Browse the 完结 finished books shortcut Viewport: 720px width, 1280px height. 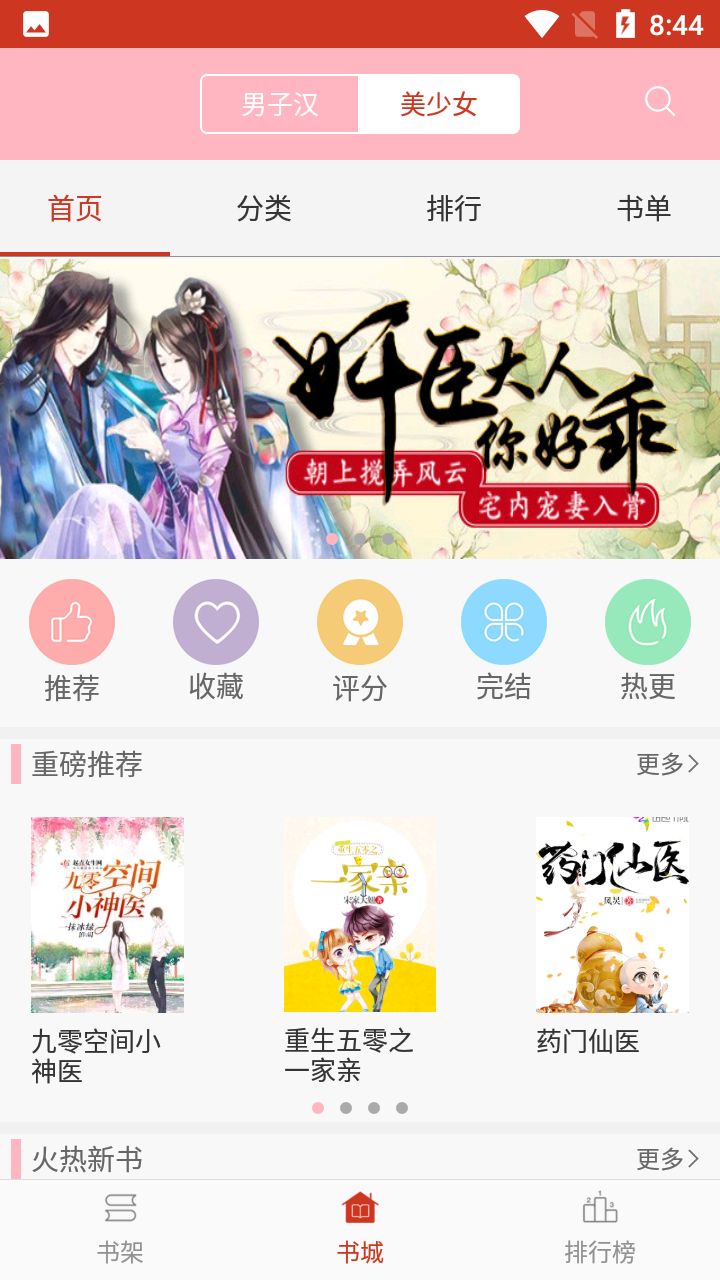[x=504, y=622]
